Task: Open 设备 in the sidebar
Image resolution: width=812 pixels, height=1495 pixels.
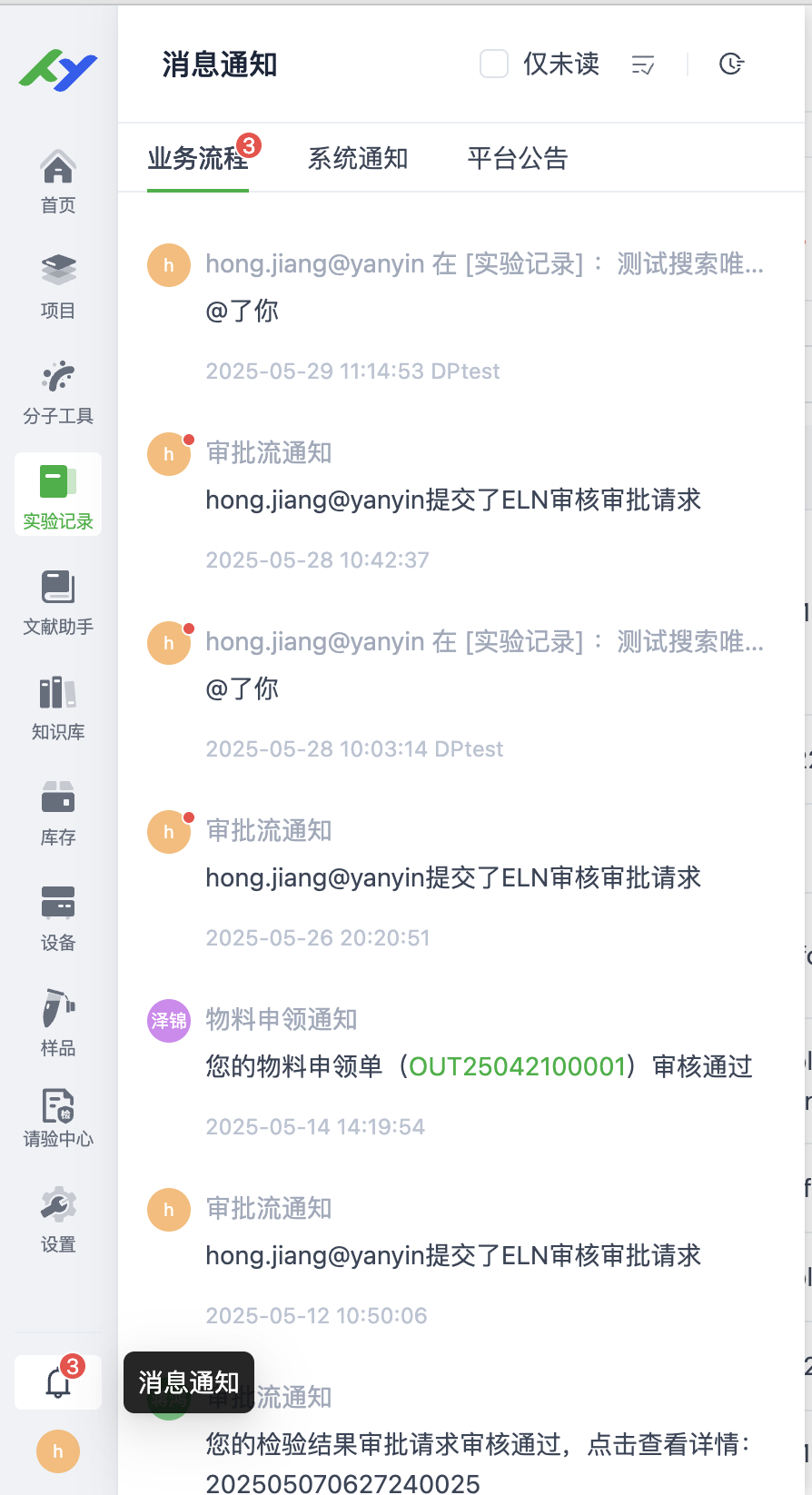Action: 58,917
